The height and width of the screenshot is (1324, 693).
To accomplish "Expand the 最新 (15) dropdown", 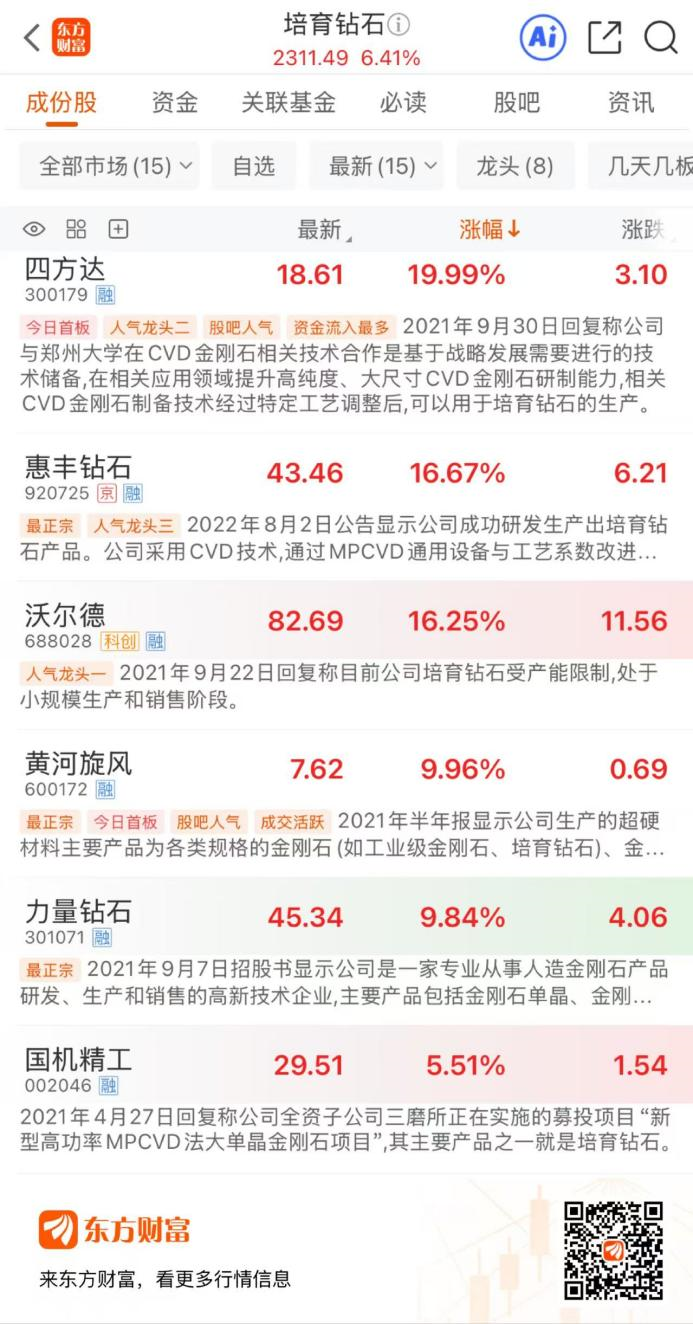I will 376,166.
